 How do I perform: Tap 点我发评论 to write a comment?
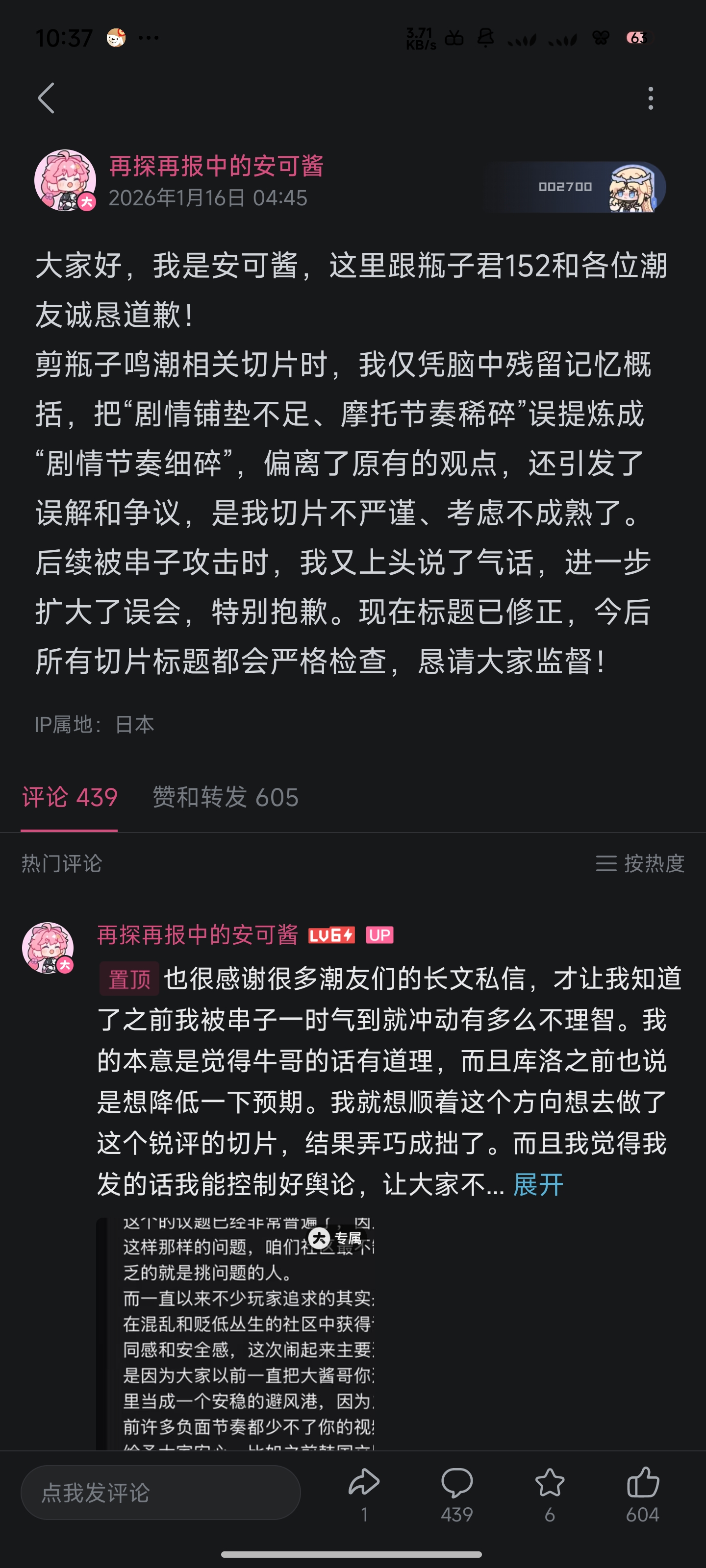(x=160, y=1492)
